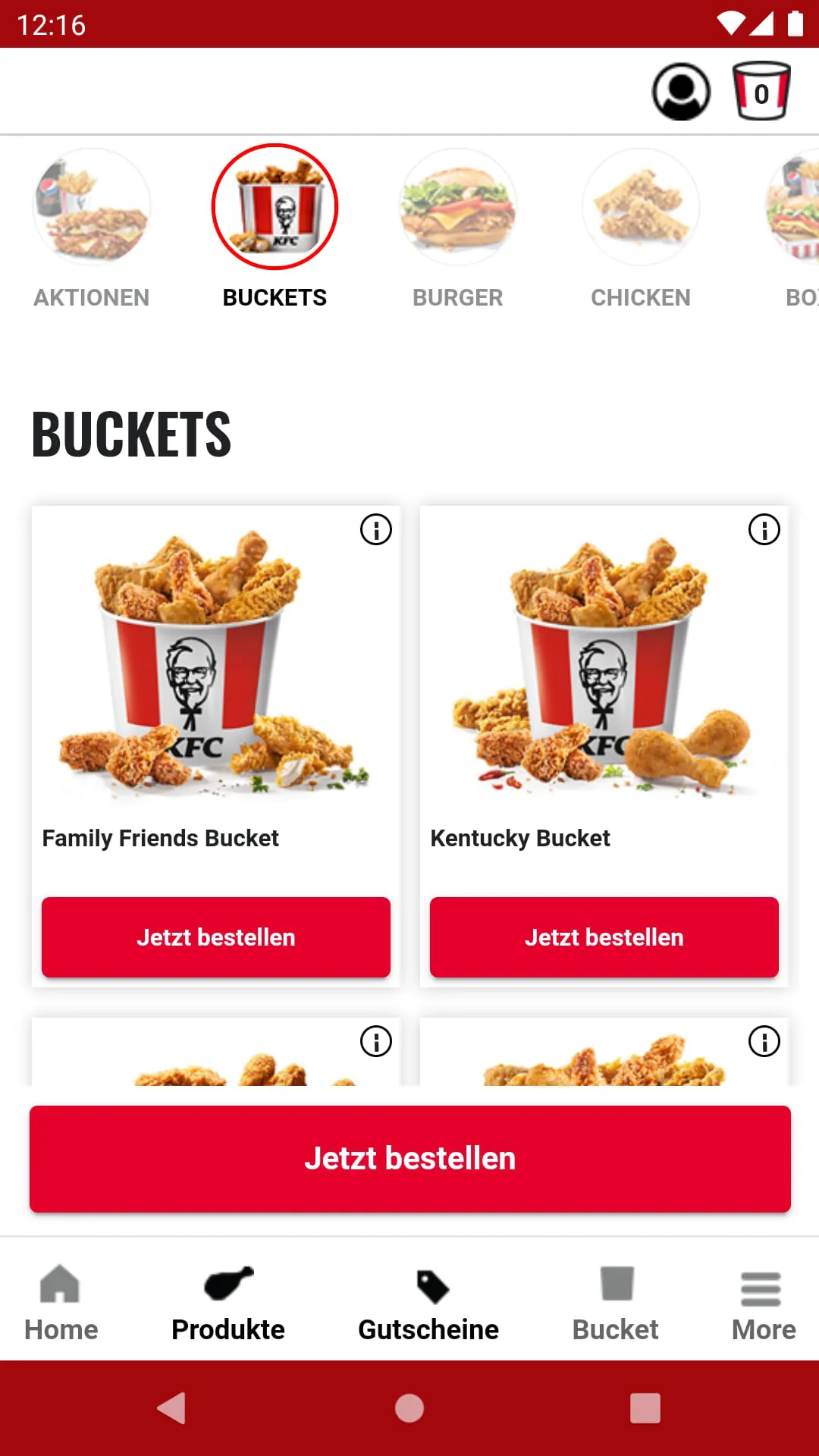Show info for Family Friends Bucket

pos(376,529)
